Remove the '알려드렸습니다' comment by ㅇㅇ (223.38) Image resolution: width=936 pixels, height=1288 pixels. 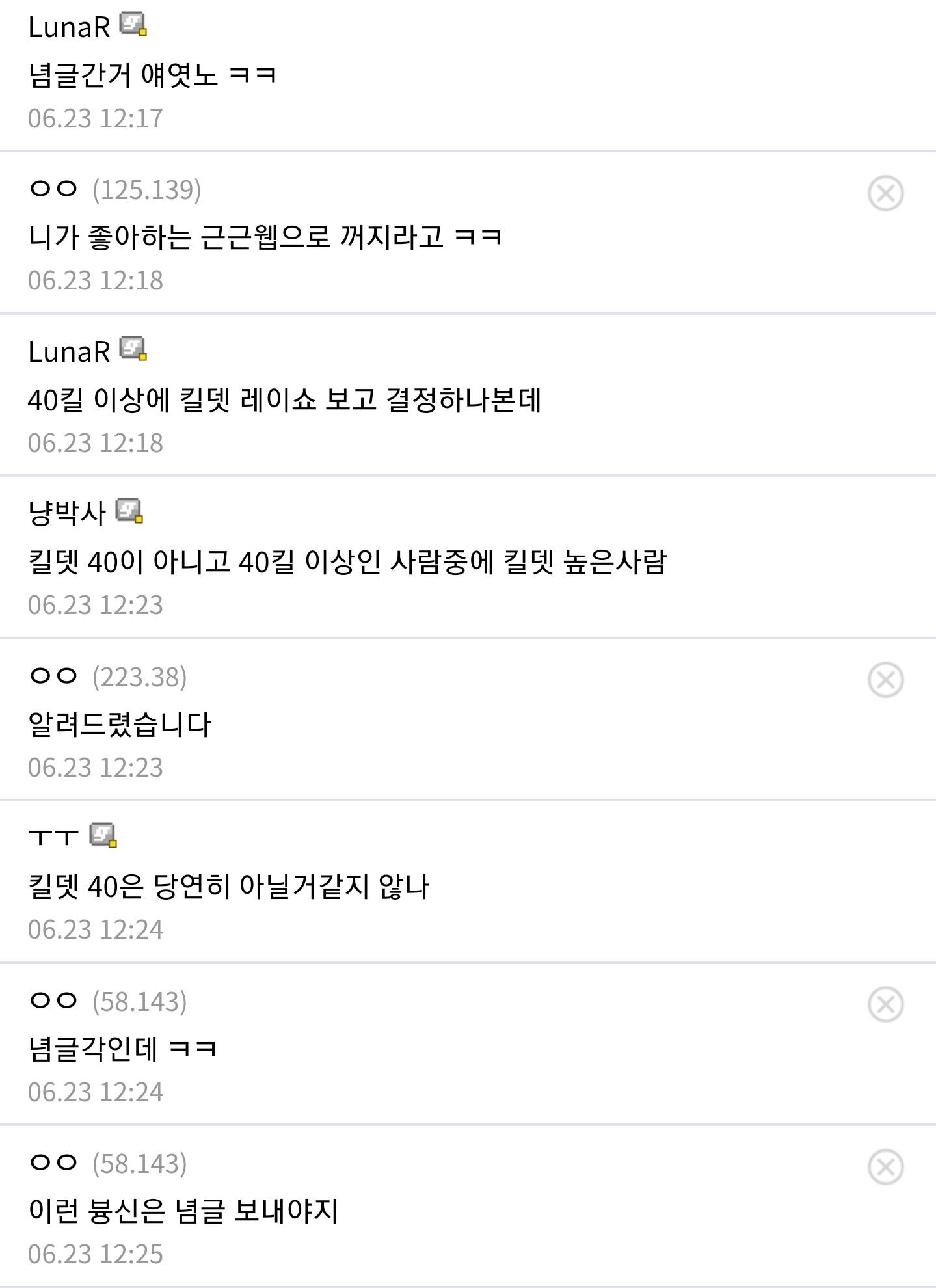tap(885, 680)
